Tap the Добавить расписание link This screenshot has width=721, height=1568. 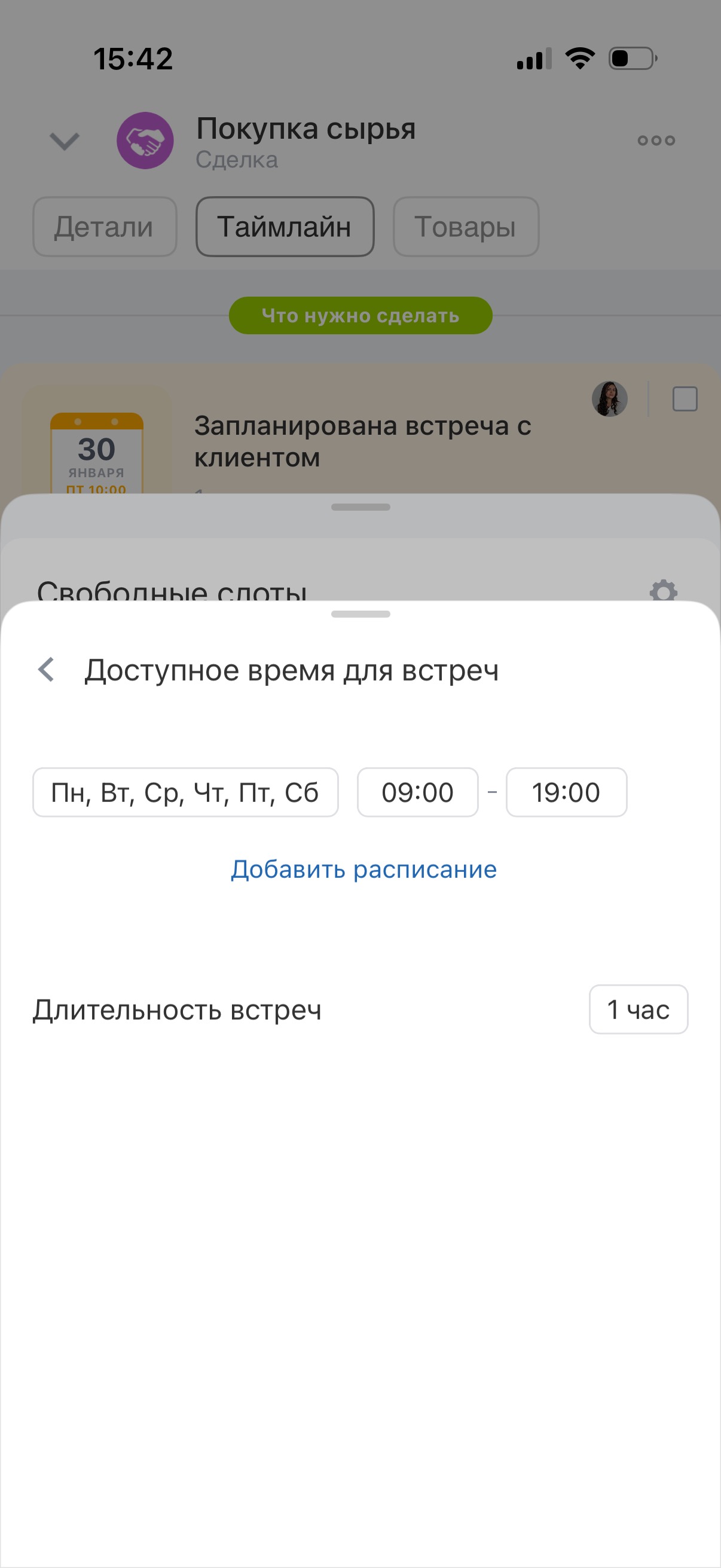point(363,870)
